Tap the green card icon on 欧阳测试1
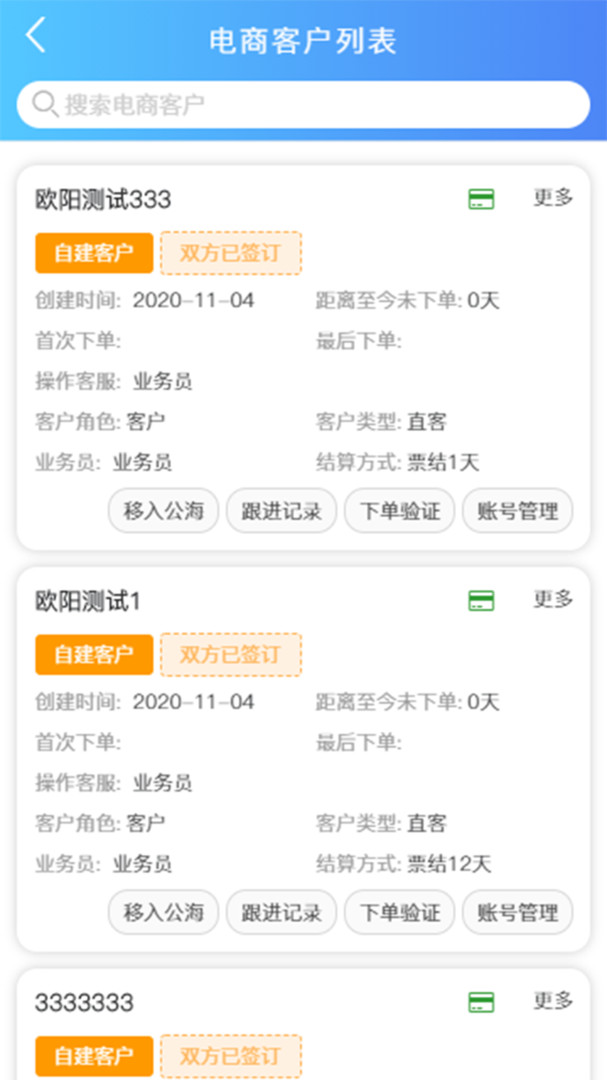This screenshot has width=607, height=1080. (x=481, y=601)
